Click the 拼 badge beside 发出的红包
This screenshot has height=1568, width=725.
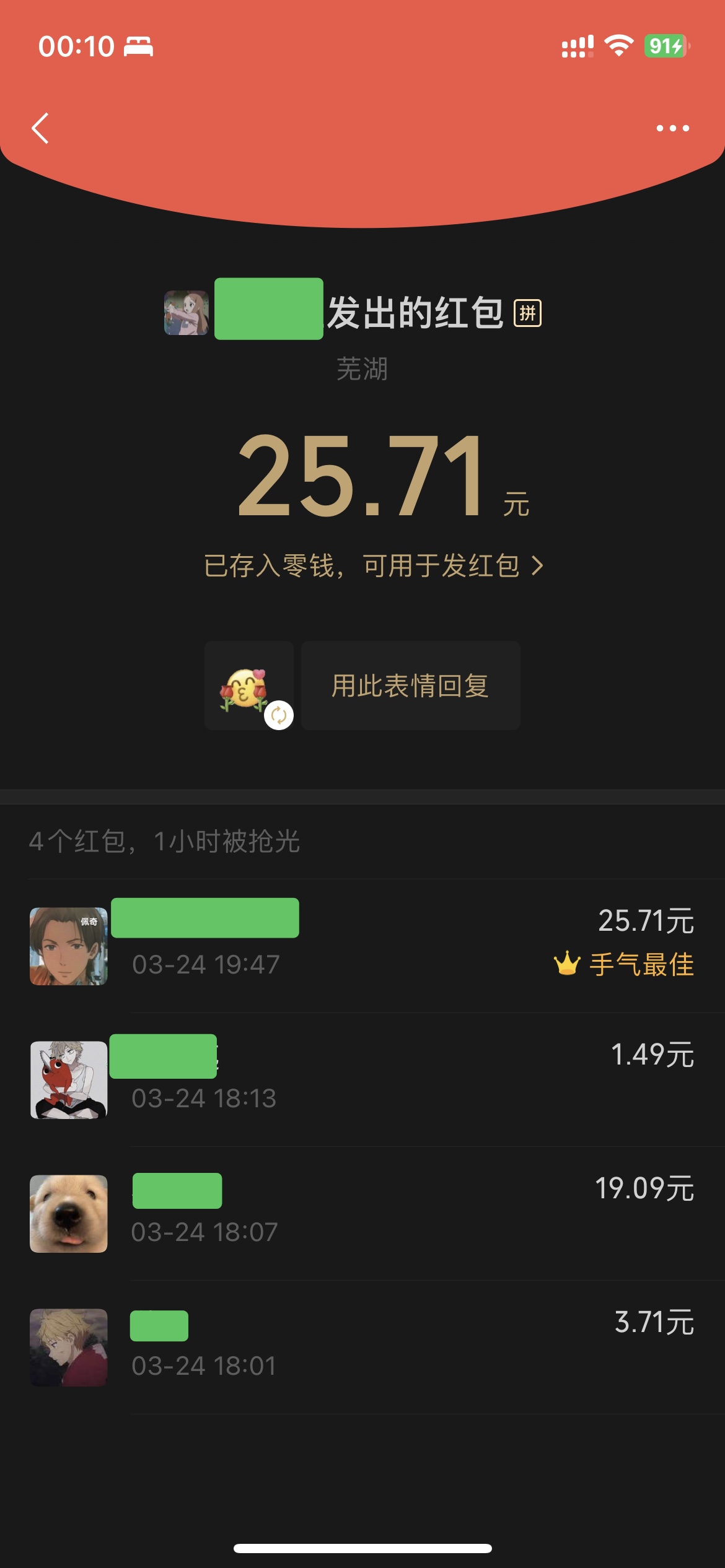(527, 313)
